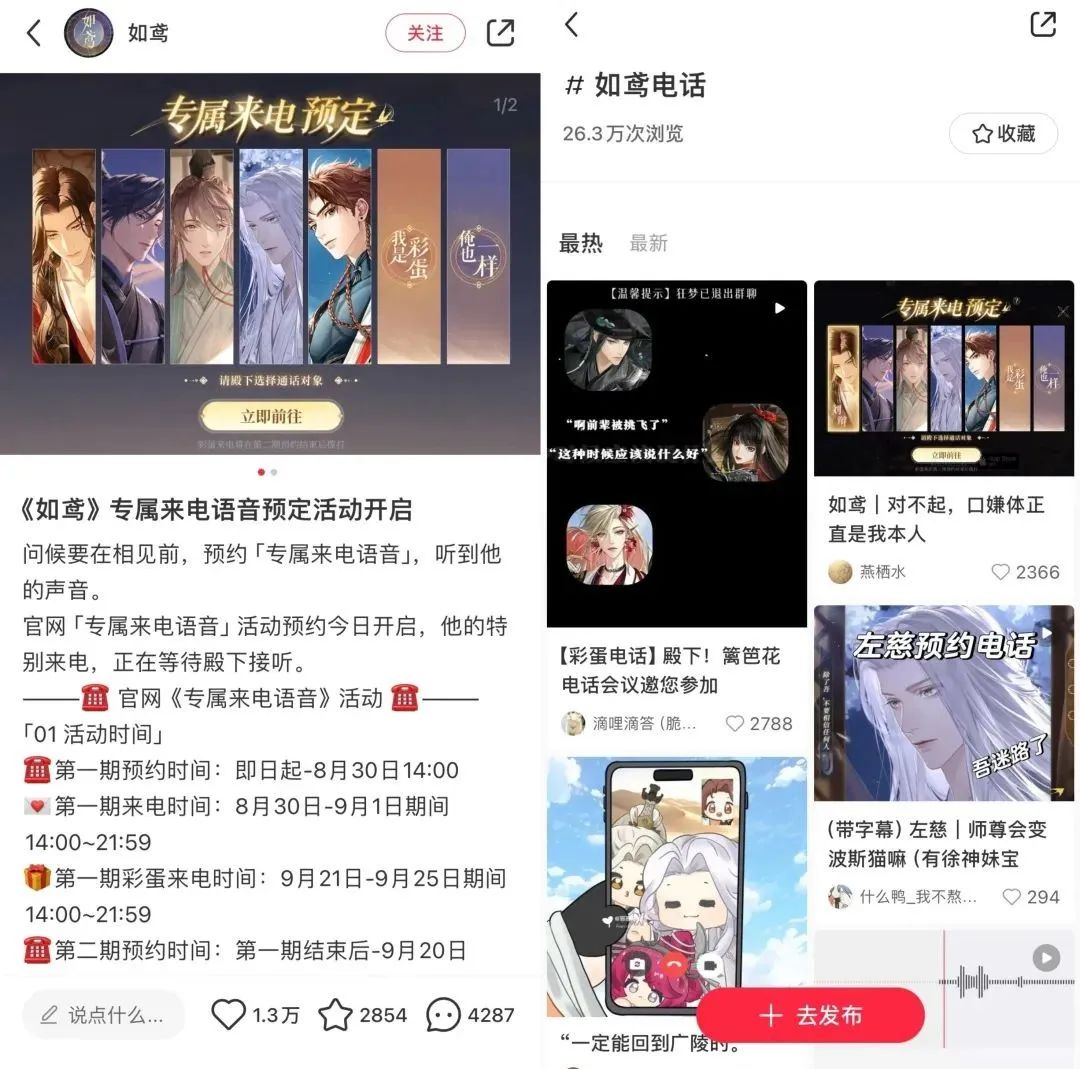
Task: Open the 左慈预约电话 video card
Action: click(943, 703)
